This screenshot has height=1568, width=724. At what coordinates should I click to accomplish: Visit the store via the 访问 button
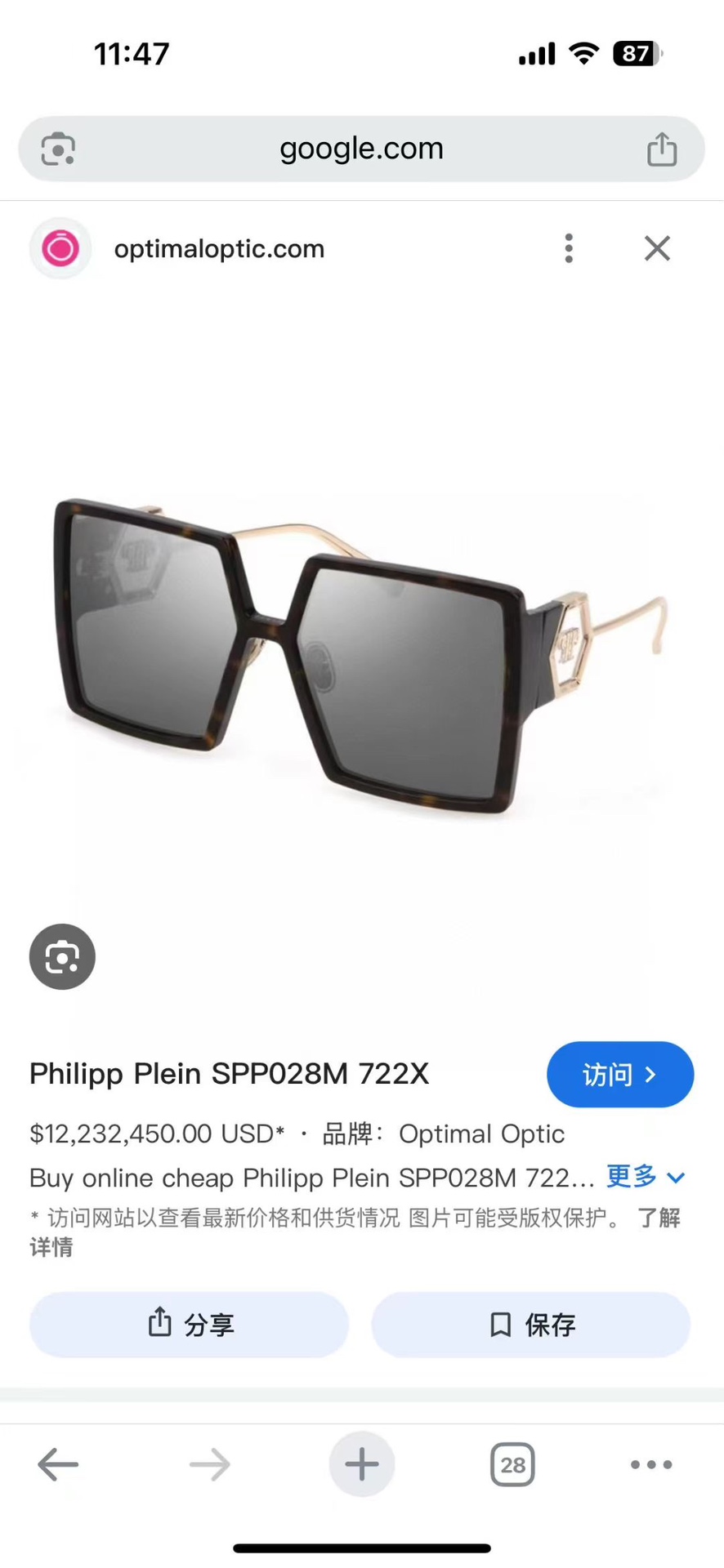(x=620, y=1075)
